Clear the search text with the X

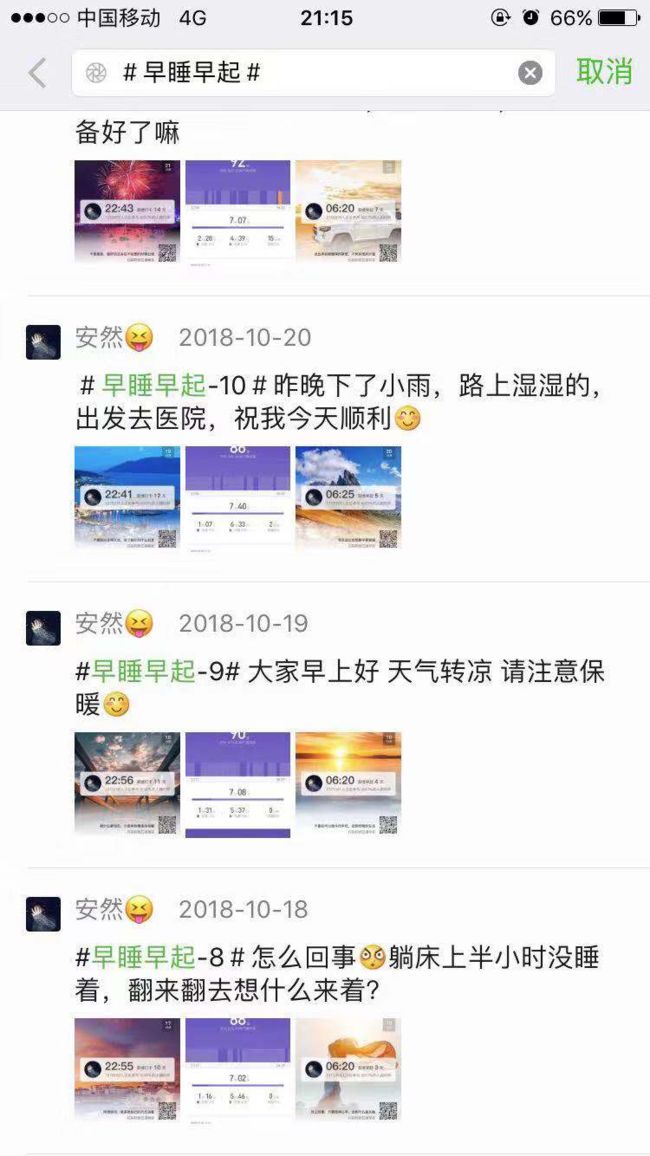pos(530,73)
